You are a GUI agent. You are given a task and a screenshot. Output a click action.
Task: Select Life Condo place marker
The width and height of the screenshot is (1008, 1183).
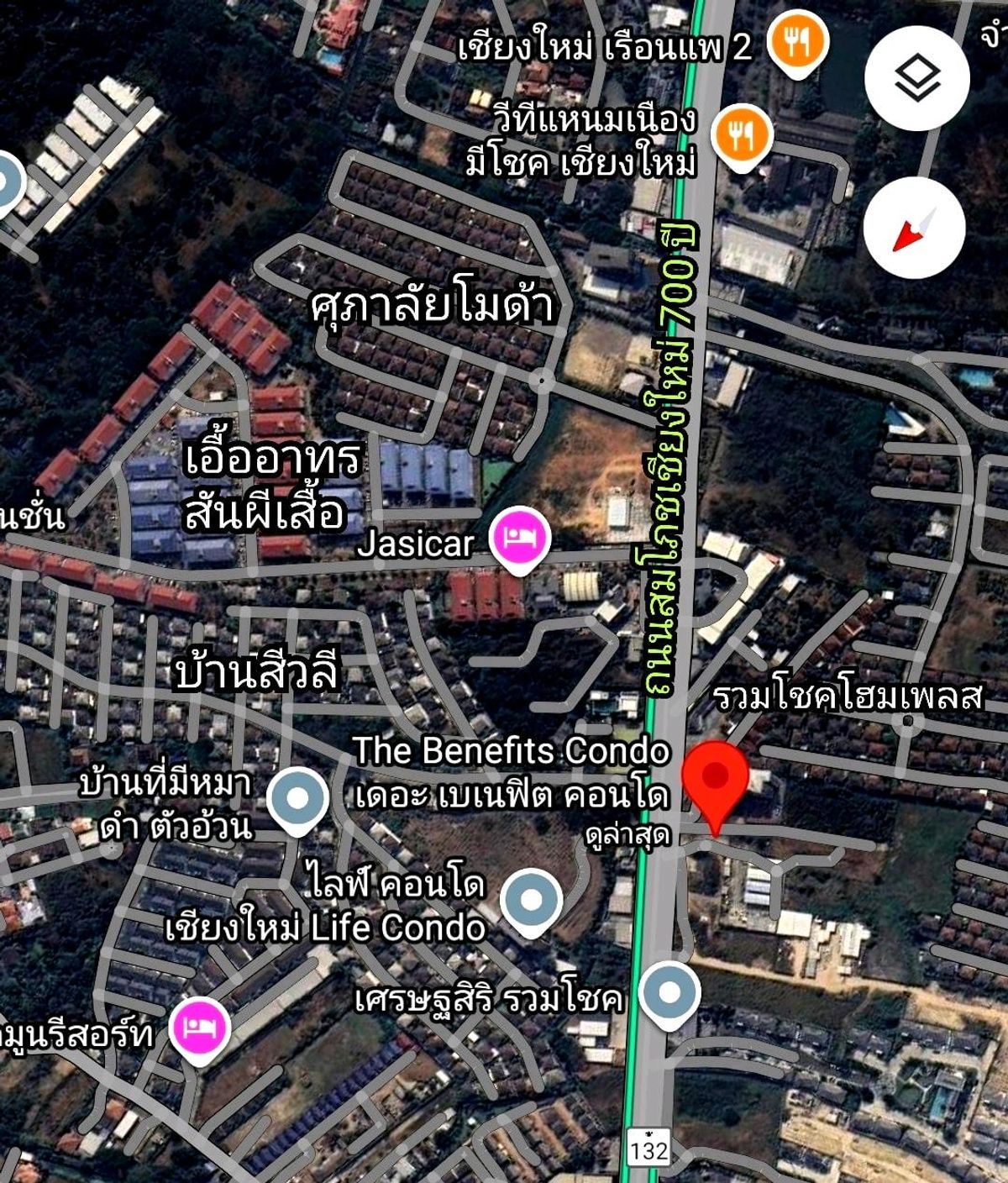pyautogui.click(x=531, y=900)
